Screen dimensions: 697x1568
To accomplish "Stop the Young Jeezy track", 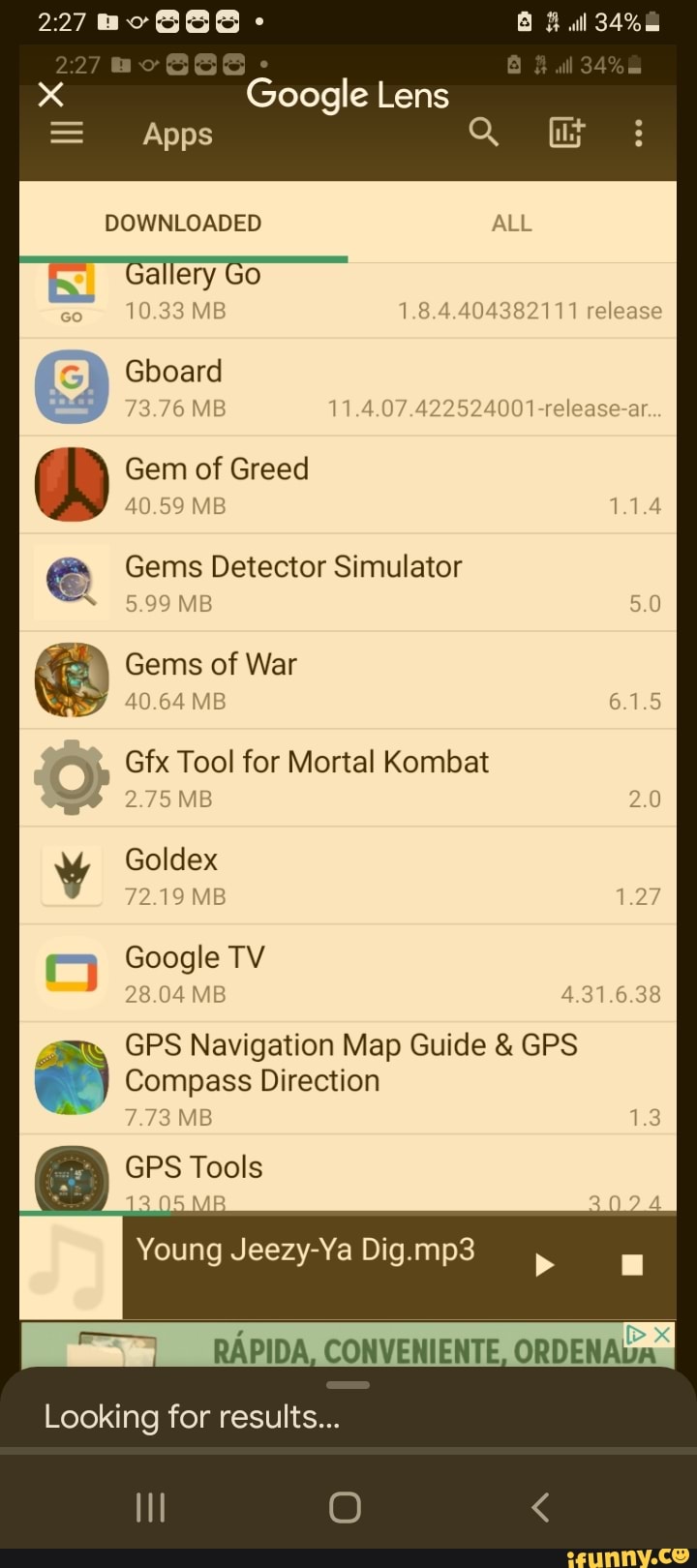I will [632, 1265].
